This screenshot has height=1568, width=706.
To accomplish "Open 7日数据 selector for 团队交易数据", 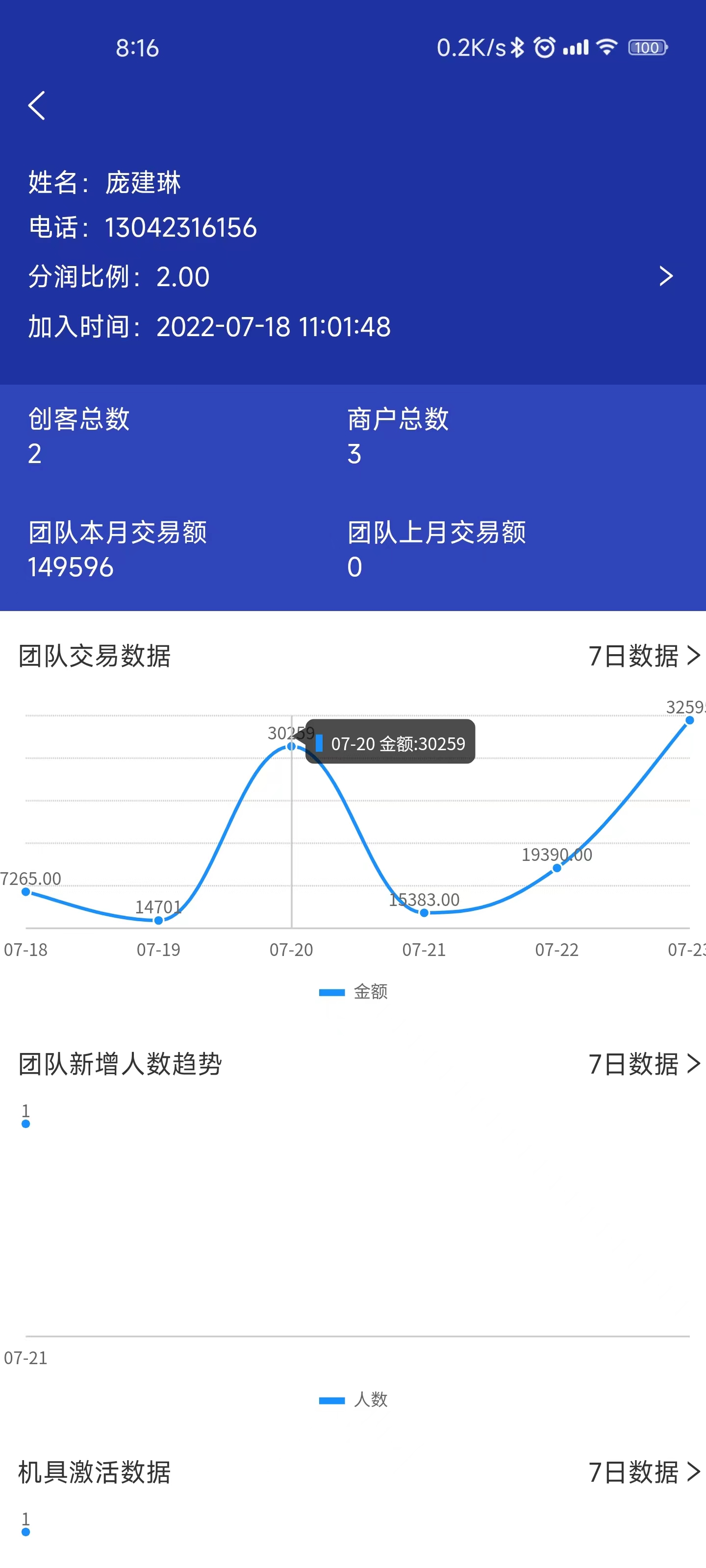I will [643, 656].
